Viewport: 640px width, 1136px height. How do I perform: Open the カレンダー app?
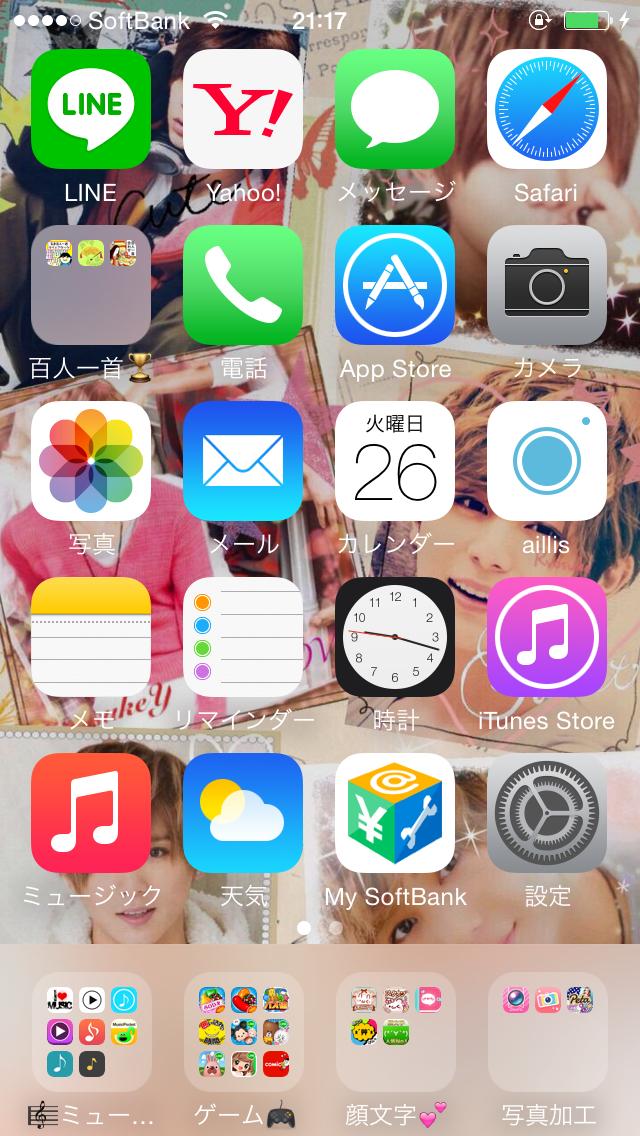(395, 461)
